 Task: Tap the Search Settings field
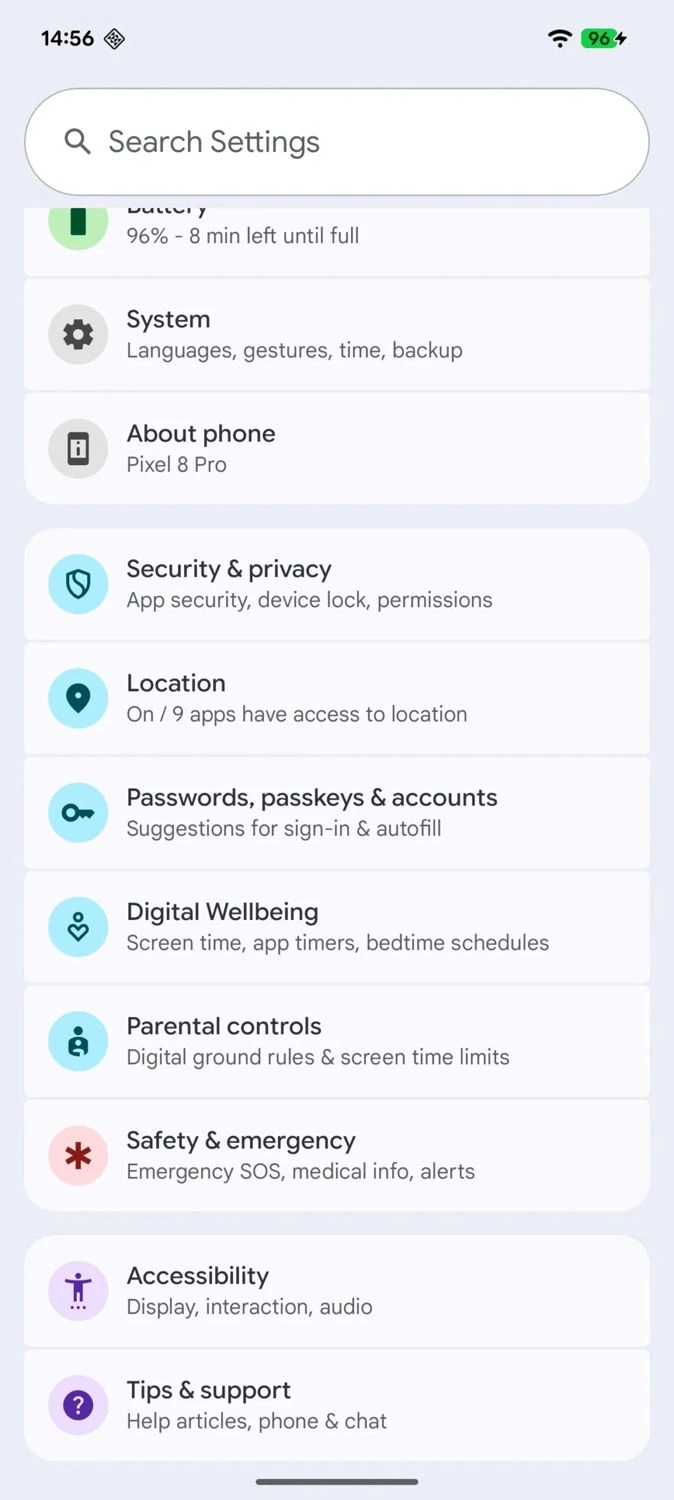tap(336, 142)
